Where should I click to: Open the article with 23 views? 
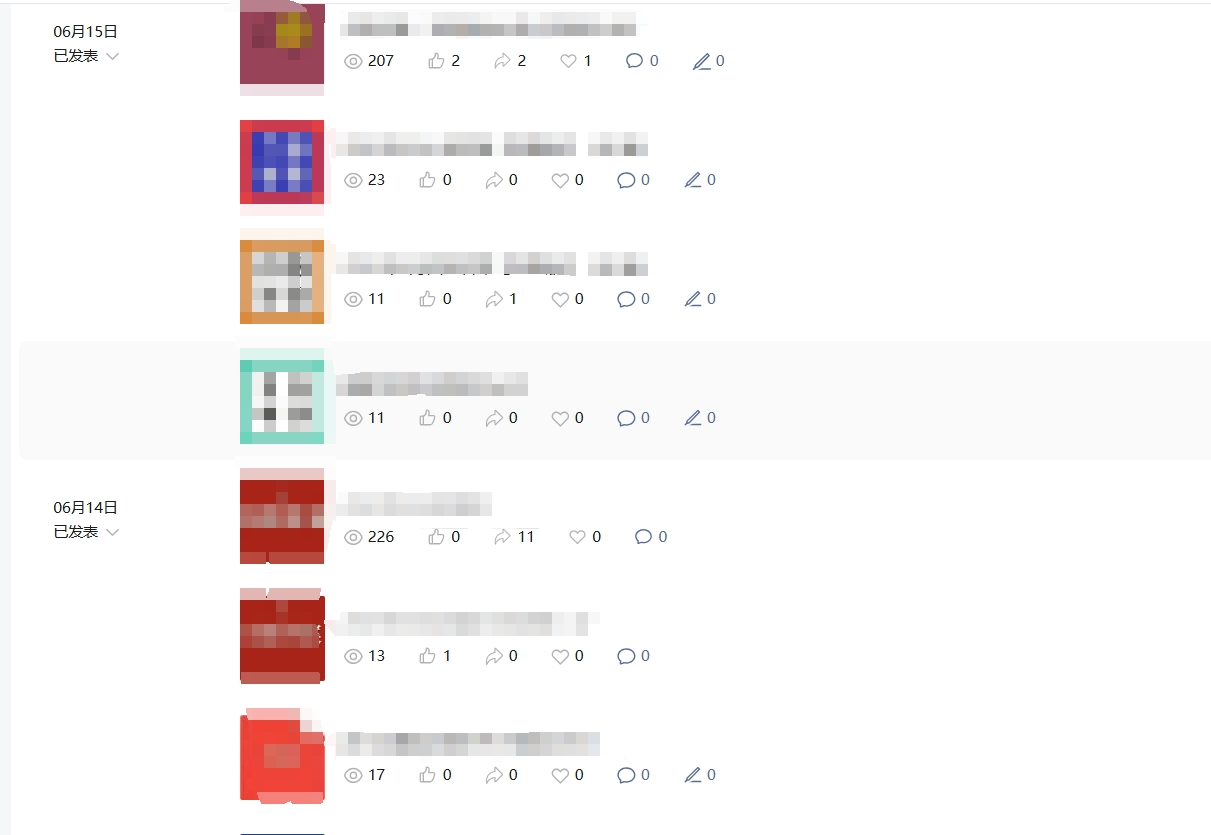point(490,146)
